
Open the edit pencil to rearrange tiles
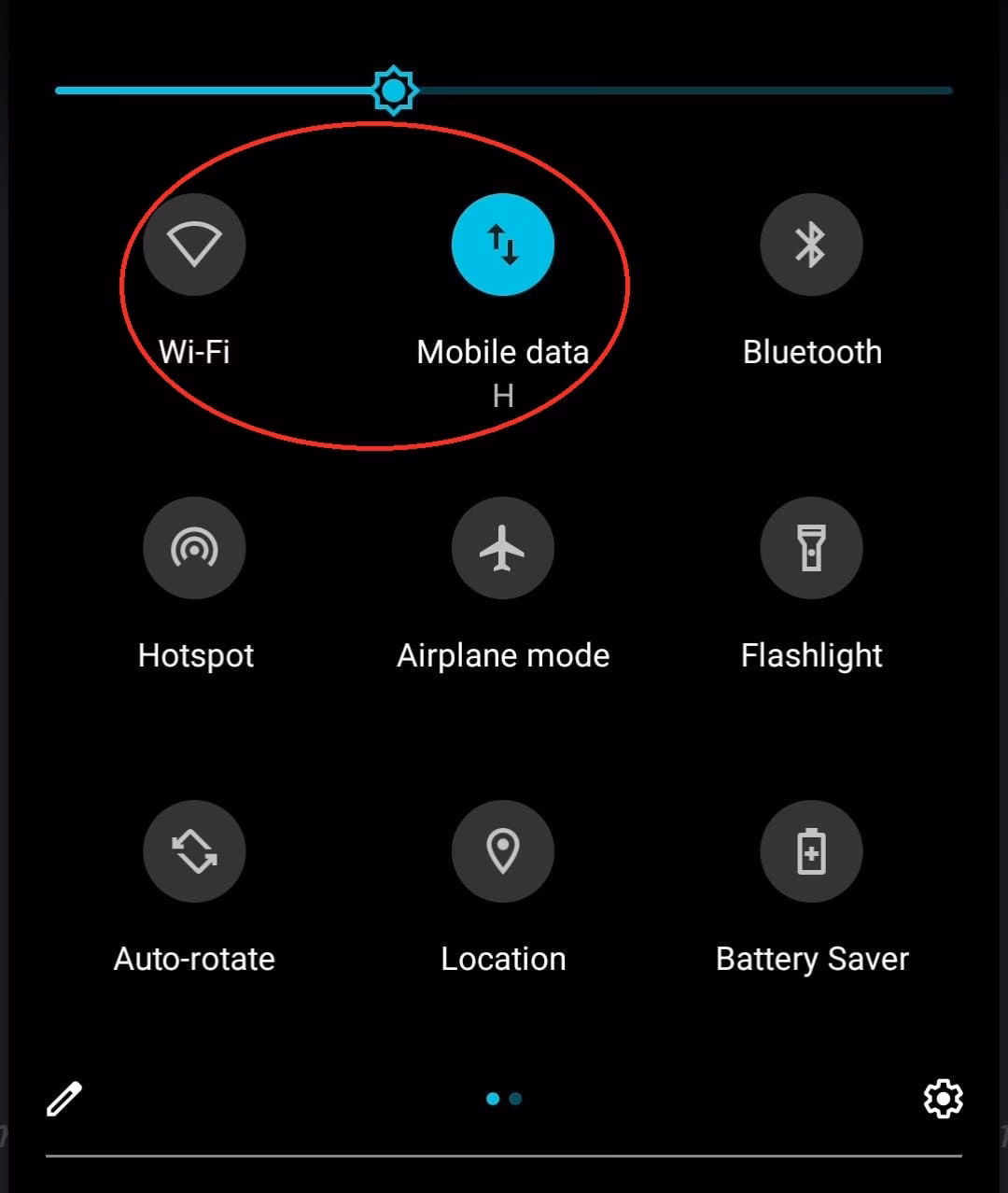pyautogui.click(x=63, y=1098)
